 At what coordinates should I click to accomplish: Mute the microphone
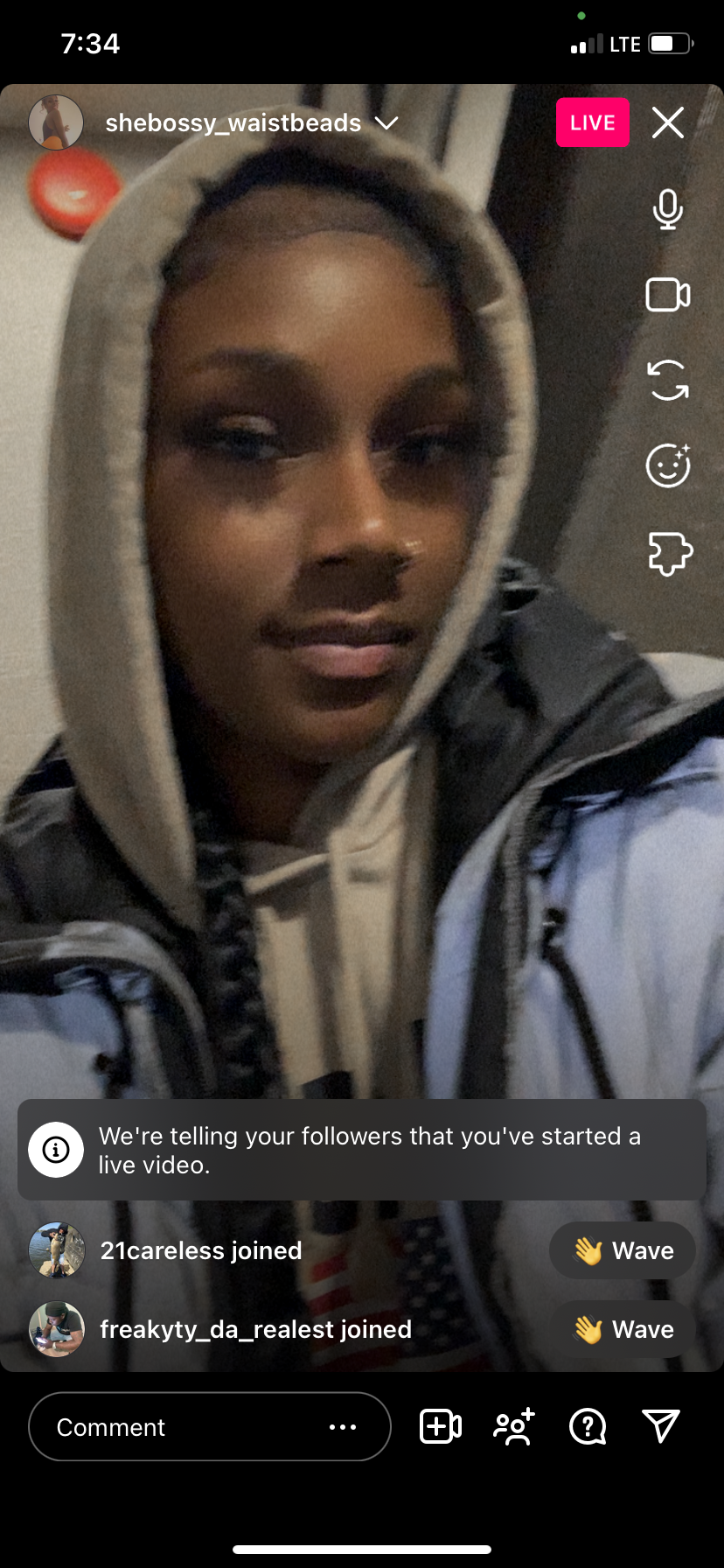click(668, 209)
